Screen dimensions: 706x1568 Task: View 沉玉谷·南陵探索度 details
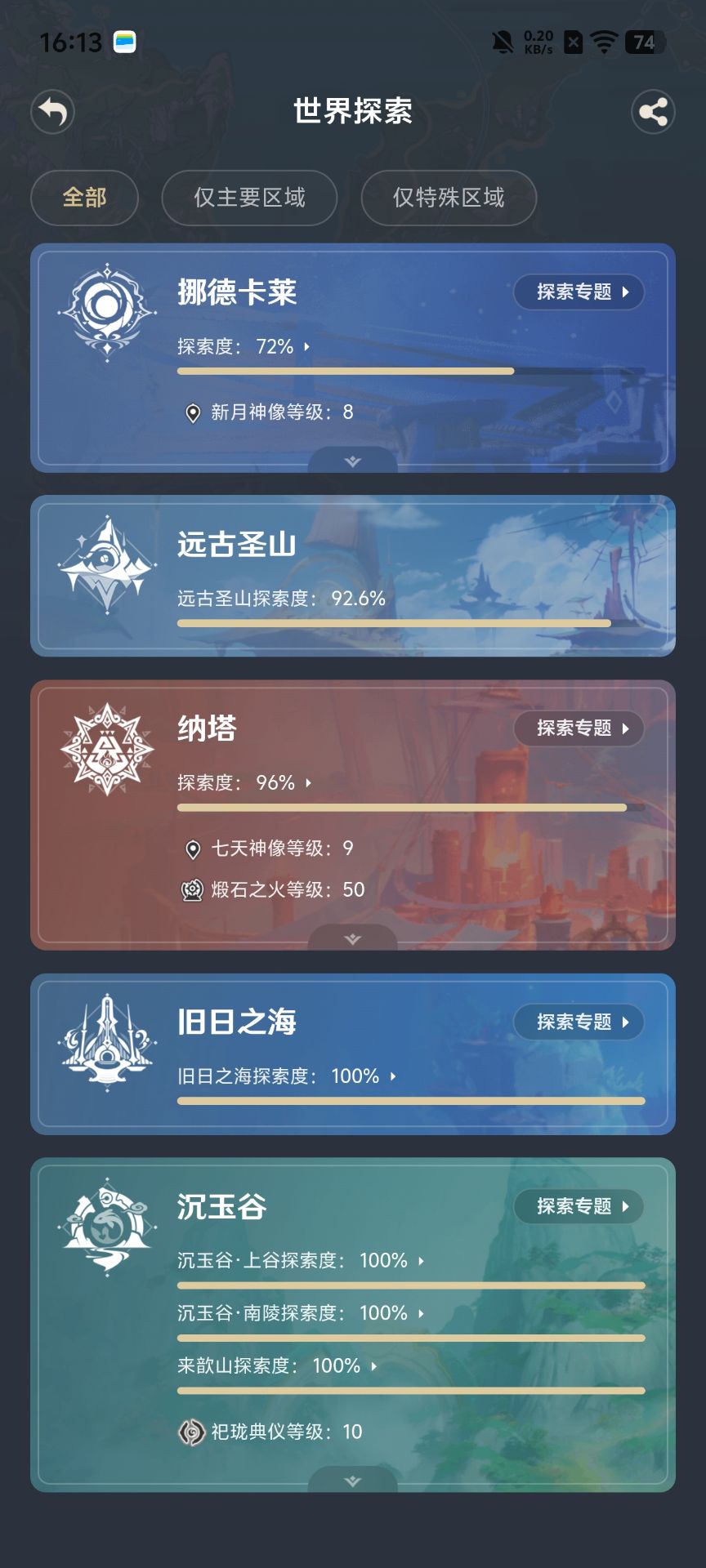302,1313
